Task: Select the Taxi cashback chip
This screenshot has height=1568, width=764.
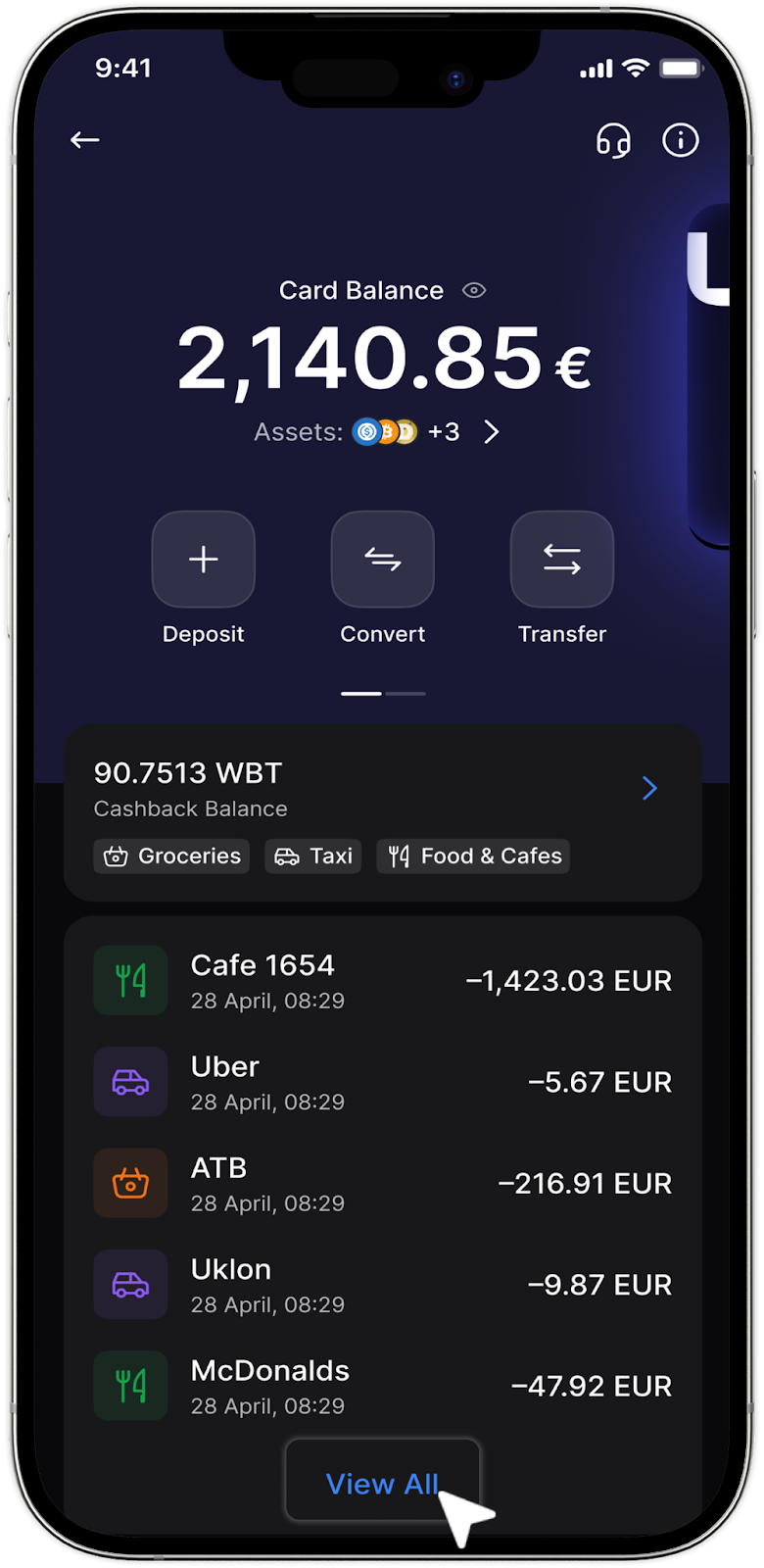Action: pos(313,856)
